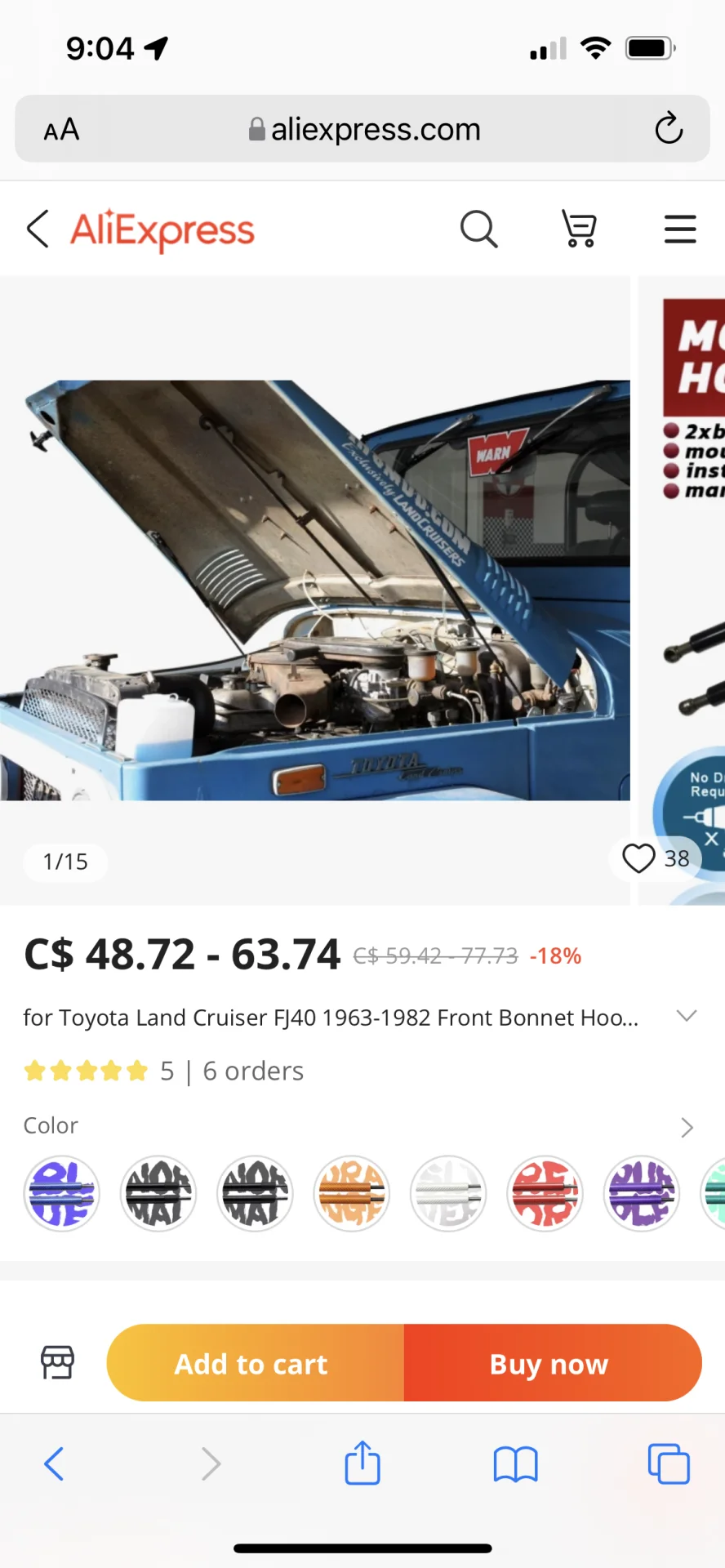
Task: Select the red color swatch
Action: coord(545,1193)
